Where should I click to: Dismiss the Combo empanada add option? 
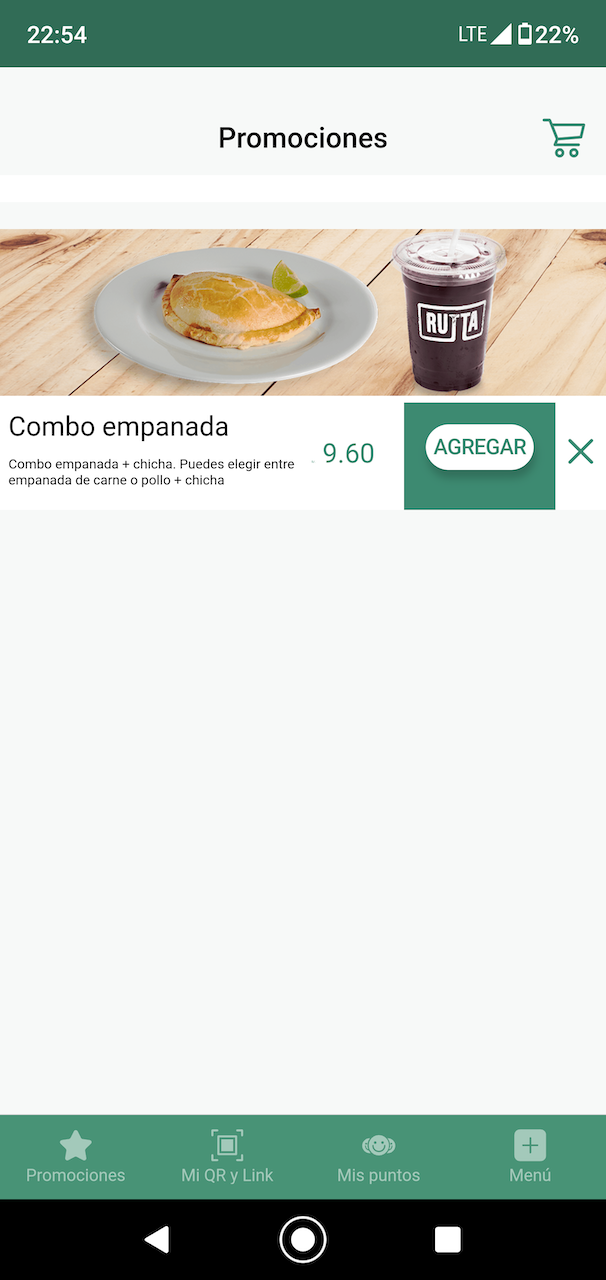pyautogui.click(x=581, y=451)
